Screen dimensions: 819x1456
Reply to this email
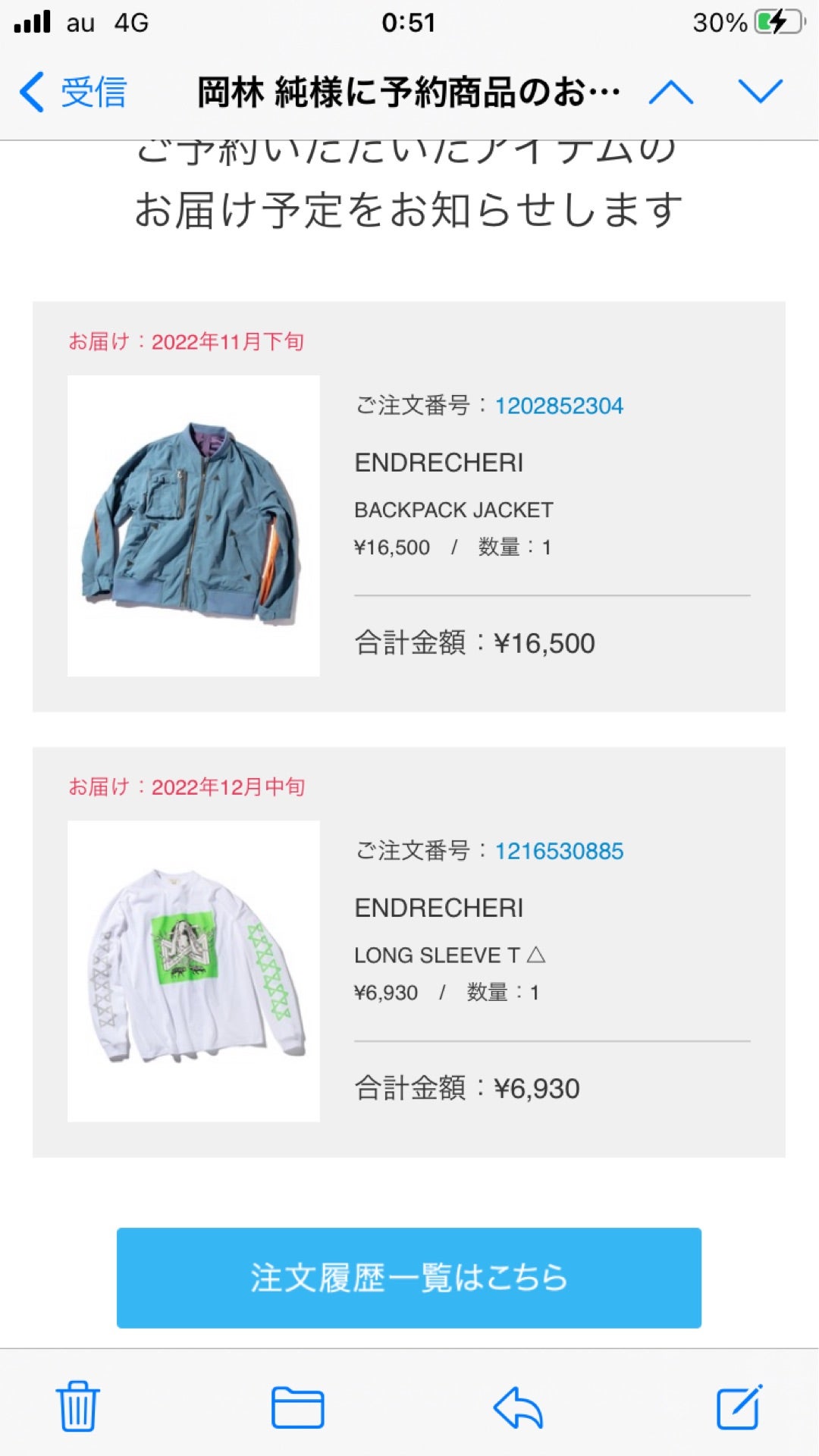[518, 1407]
